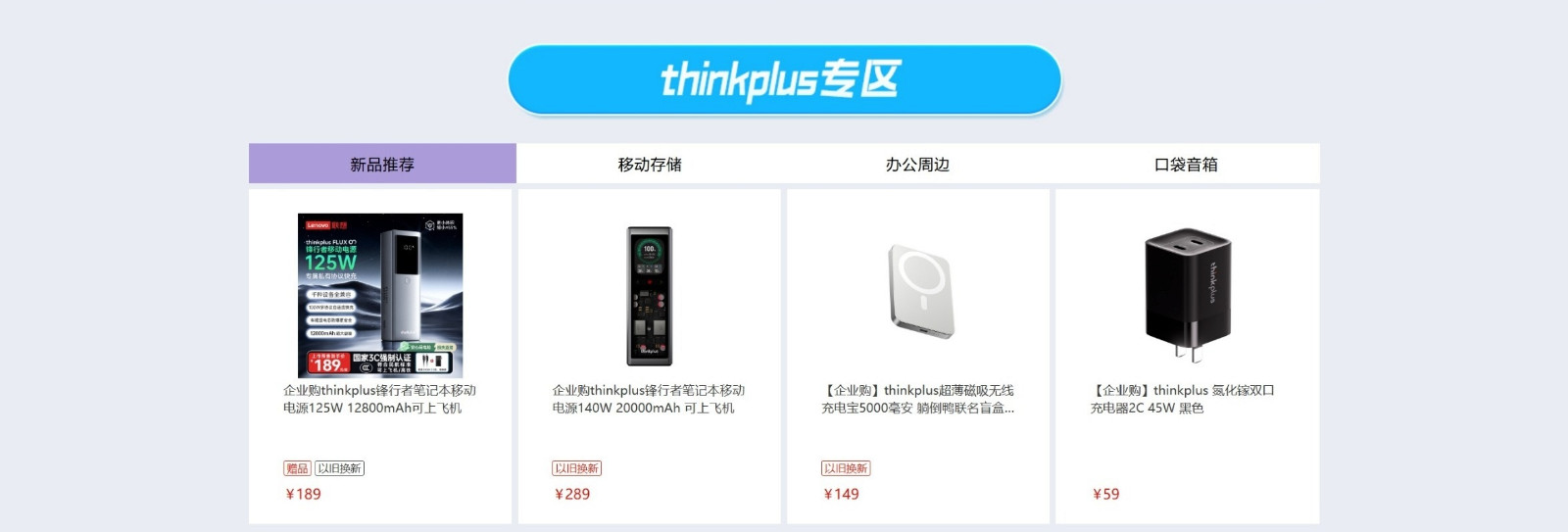Open the 办公周边 tab
The width and height of the screenshot is (1568, 532).
(917, 165)
